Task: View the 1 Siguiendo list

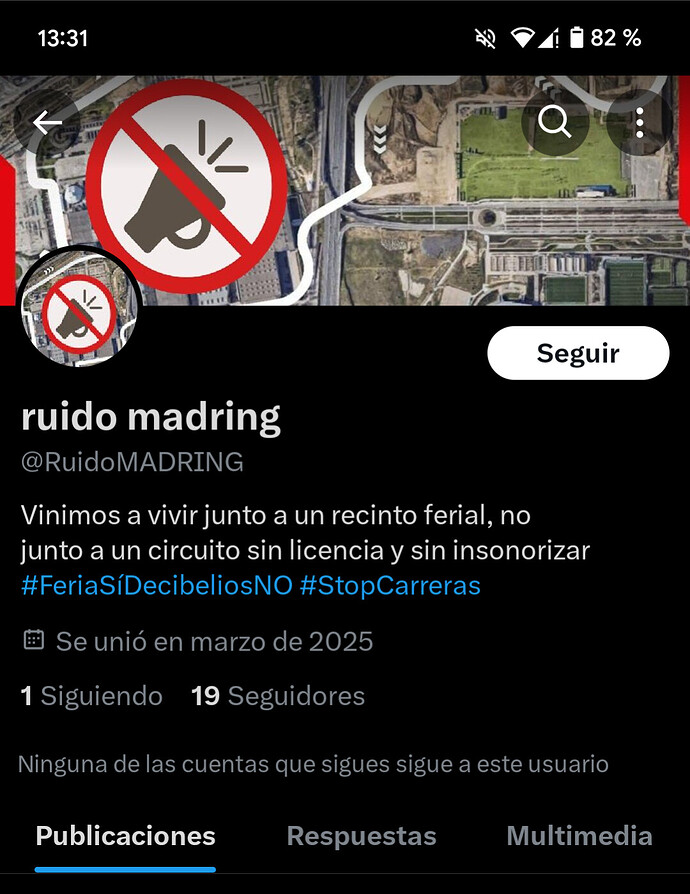Action: (92, 696)
